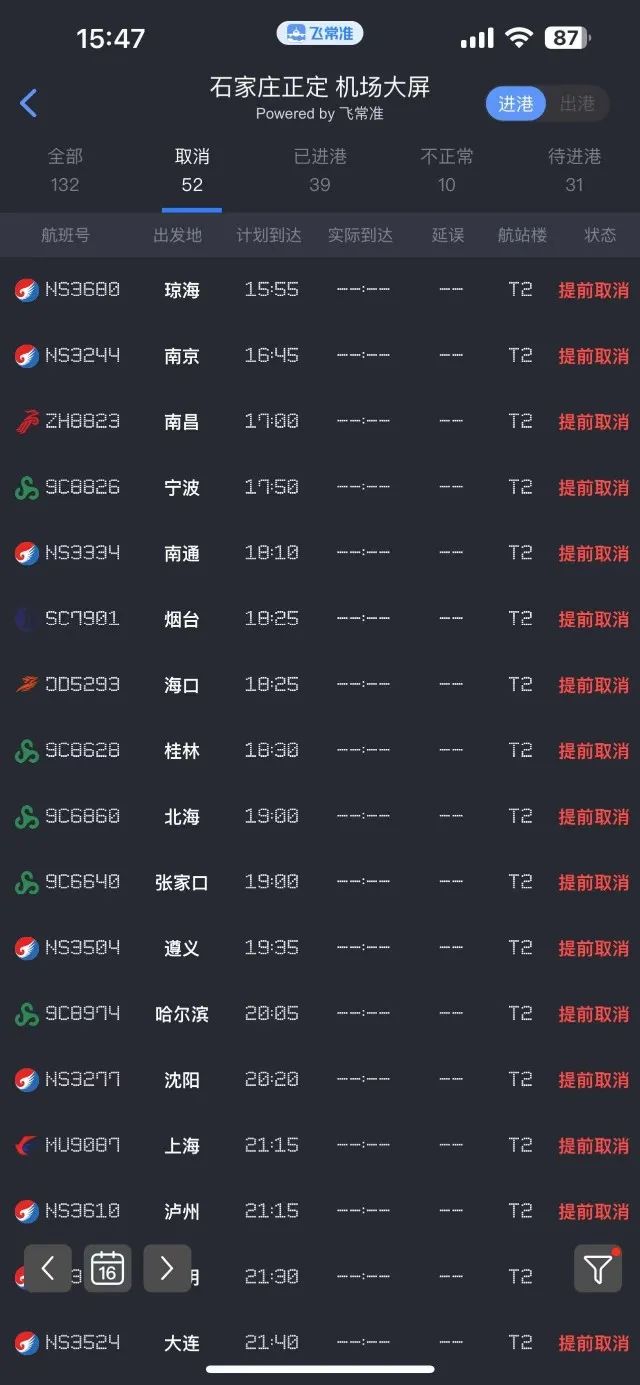
Task: View flight NS3524 from 大连
Action: pos(320,1342)
